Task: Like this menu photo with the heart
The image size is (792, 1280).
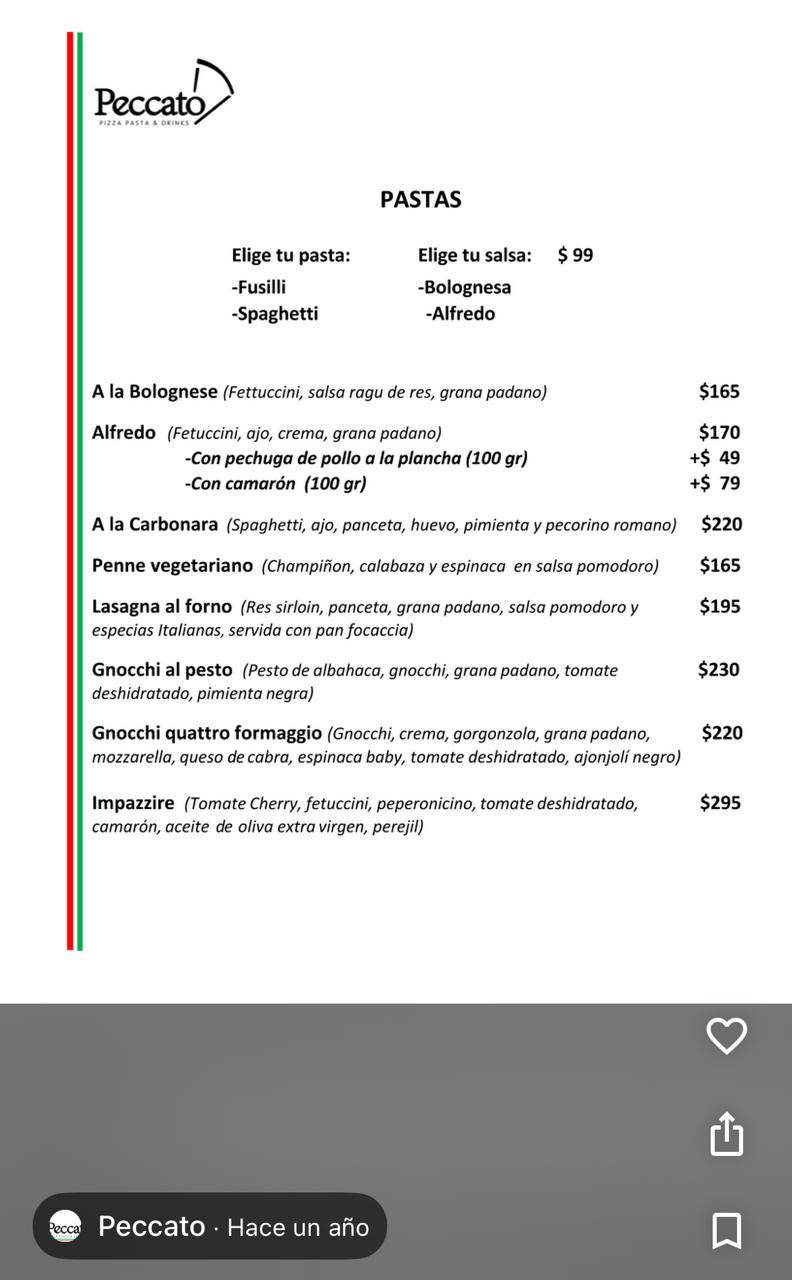Action: click(727, 1035)
